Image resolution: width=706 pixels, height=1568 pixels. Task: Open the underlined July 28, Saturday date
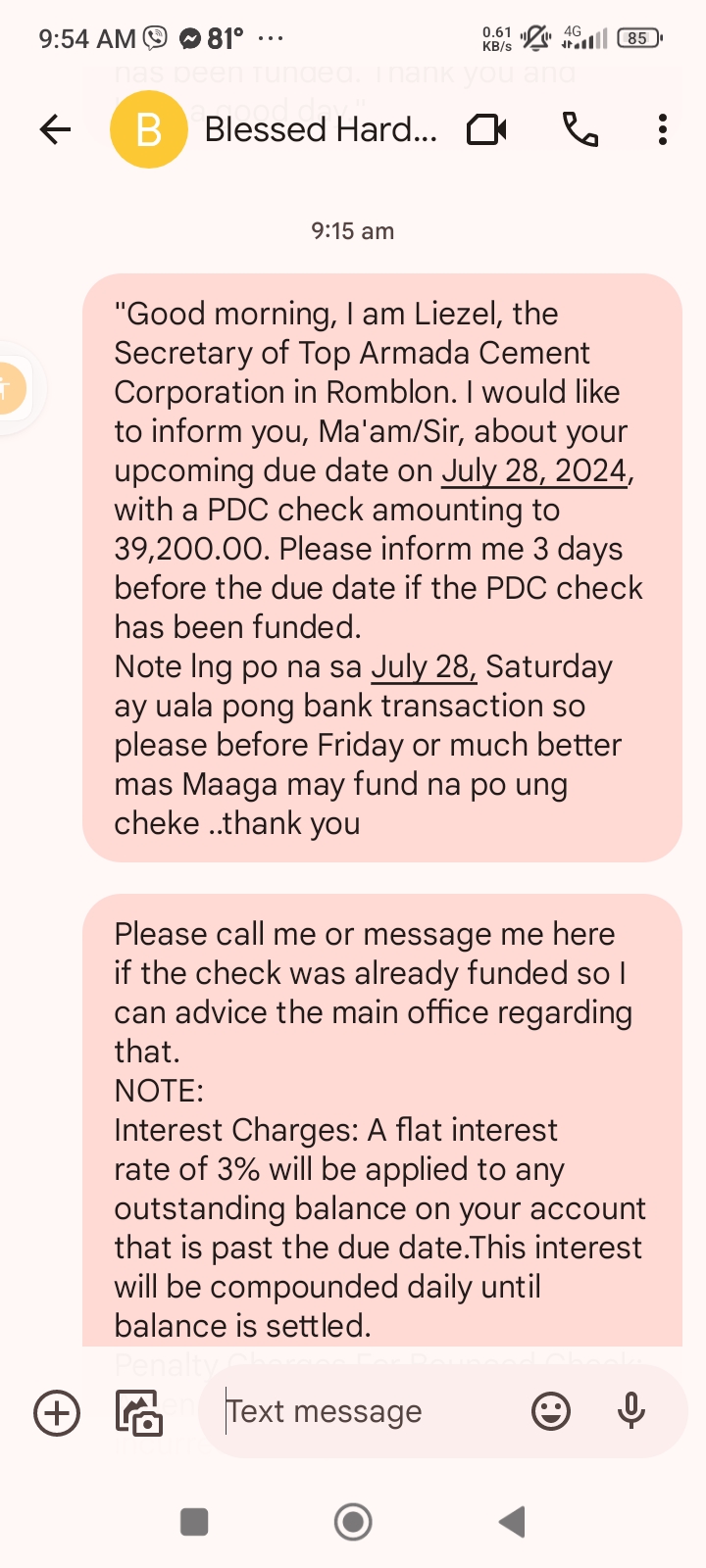tap(424, 667)
